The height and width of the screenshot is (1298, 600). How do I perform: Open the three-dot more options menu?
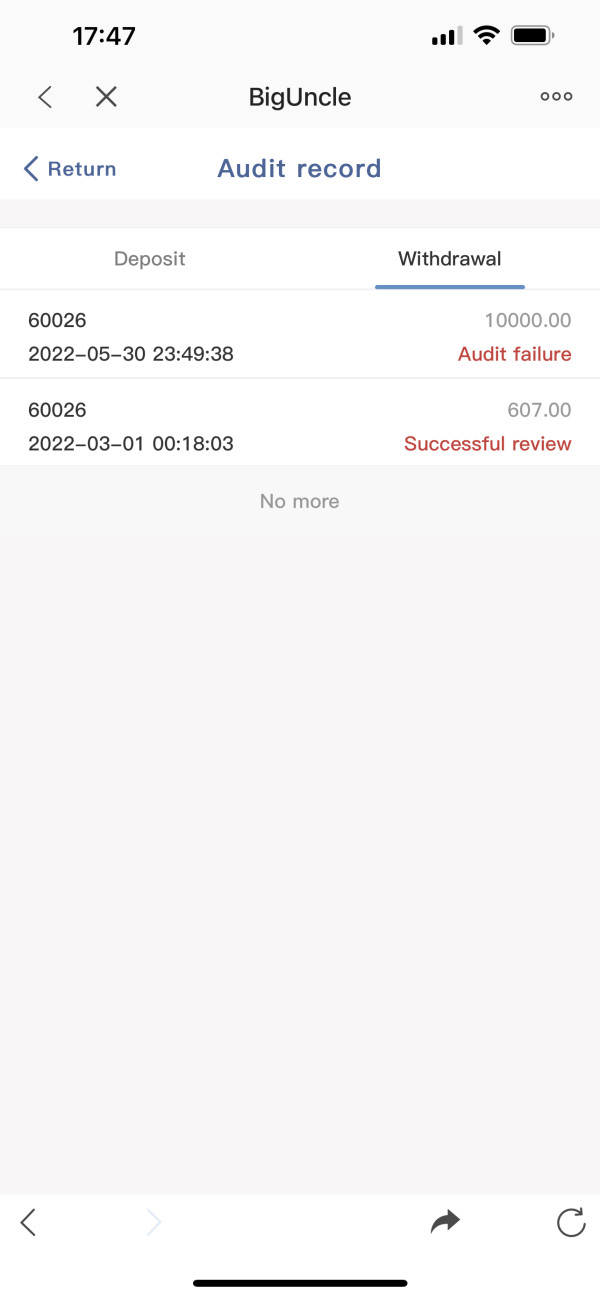pos(556,97)
